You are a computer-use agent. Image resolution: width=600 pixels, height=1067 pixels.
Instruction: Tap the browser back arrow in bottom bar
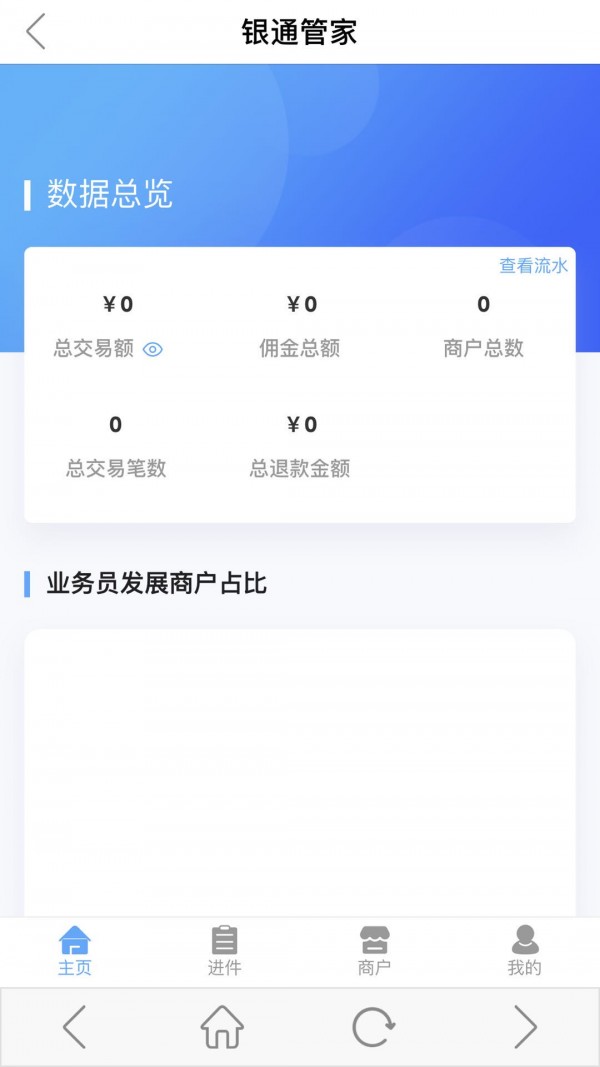click(75, 1027)
